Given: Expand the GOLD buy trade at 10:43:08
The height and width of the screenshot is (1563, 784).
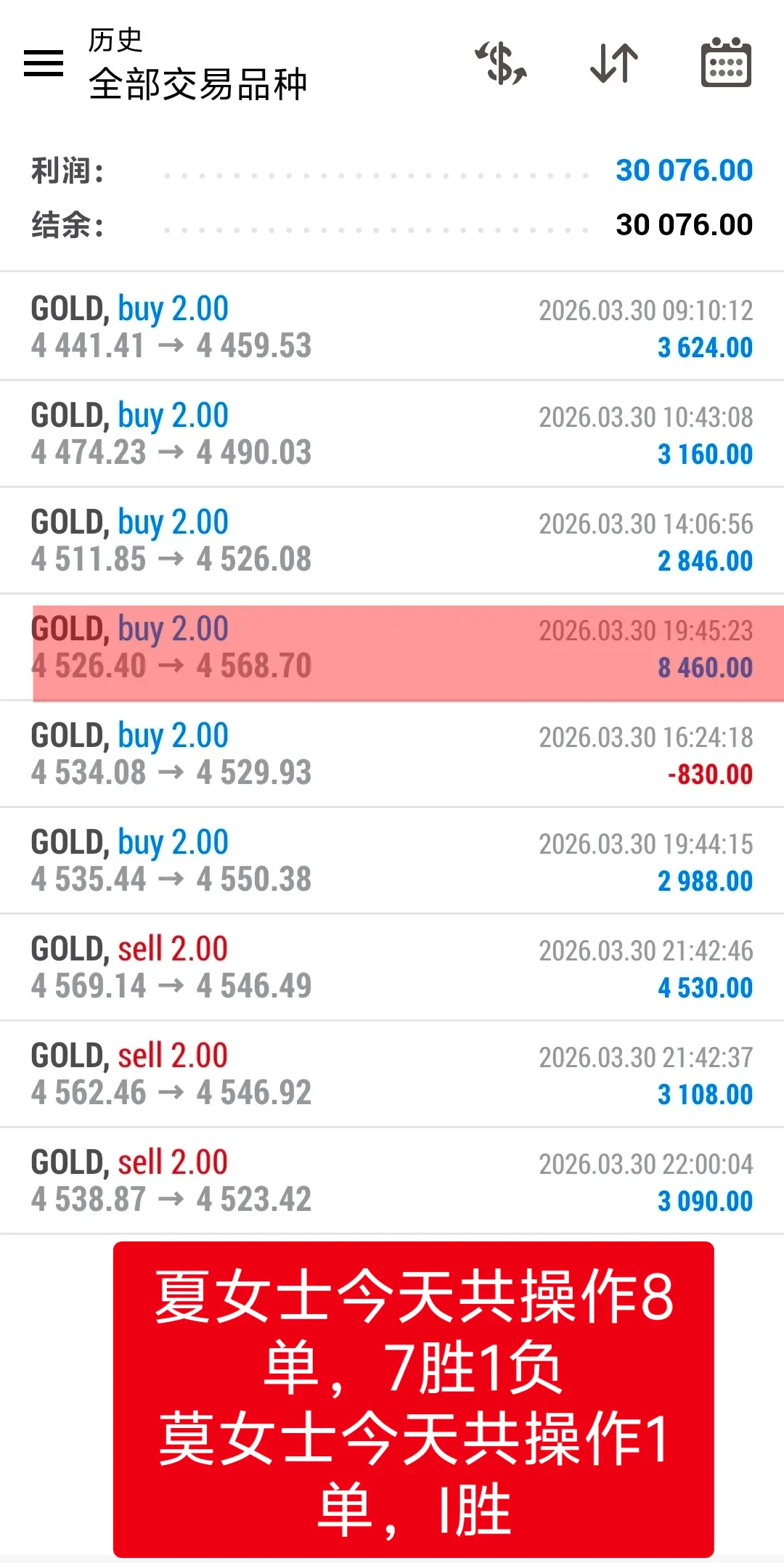Looking at the screenshot, I should click(392, 434).
